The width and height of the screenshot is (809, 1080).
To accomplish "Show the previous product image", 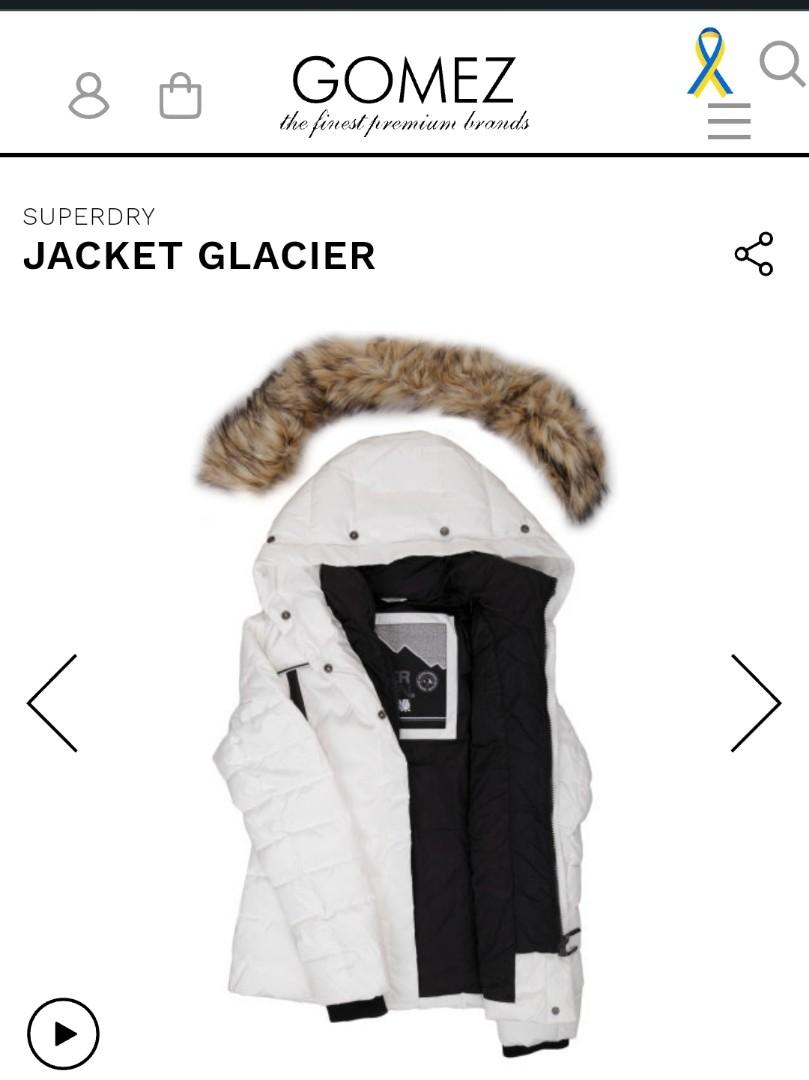I will 52,703.
